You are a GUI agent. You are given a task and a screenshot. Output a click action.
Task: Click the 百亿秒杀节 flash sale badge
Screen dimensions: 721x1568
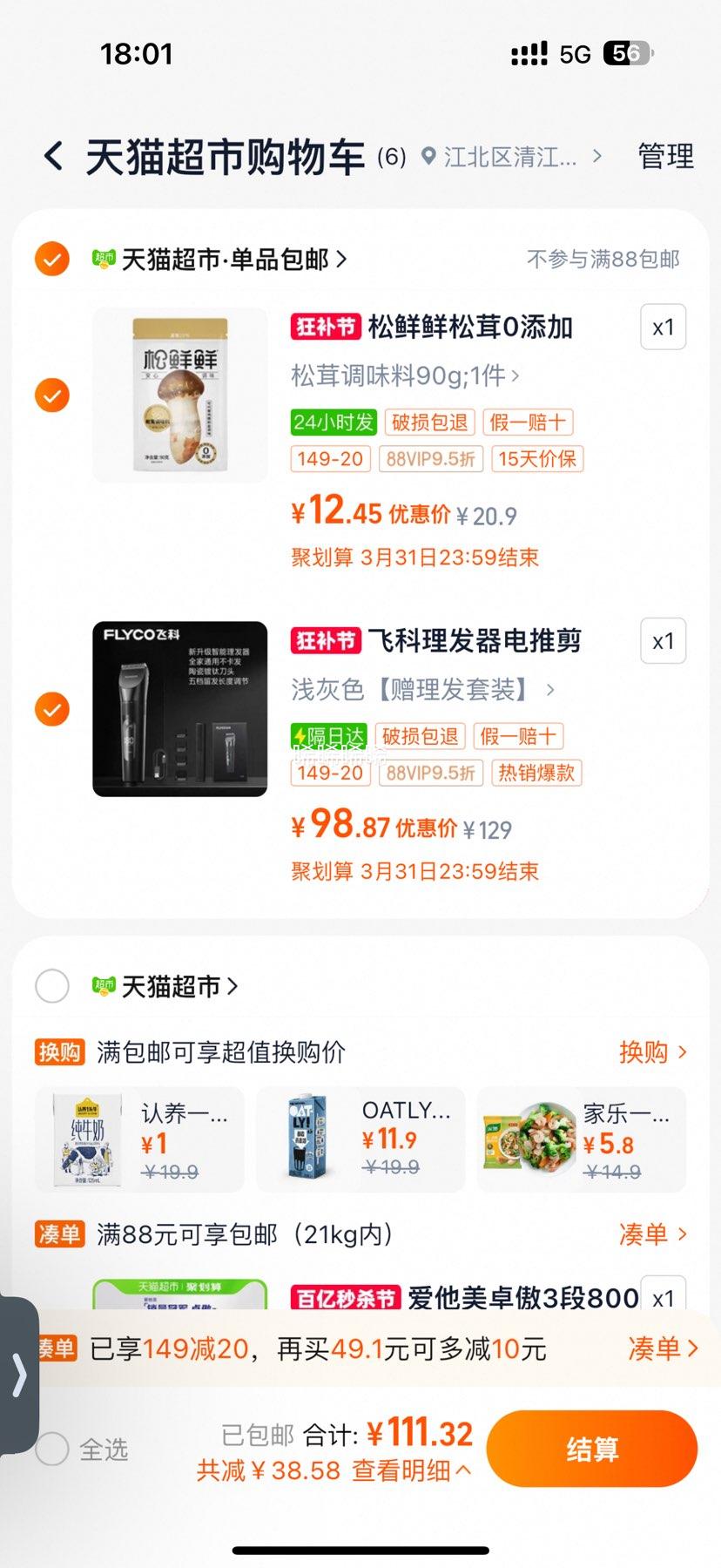(x=343, y=1298)
